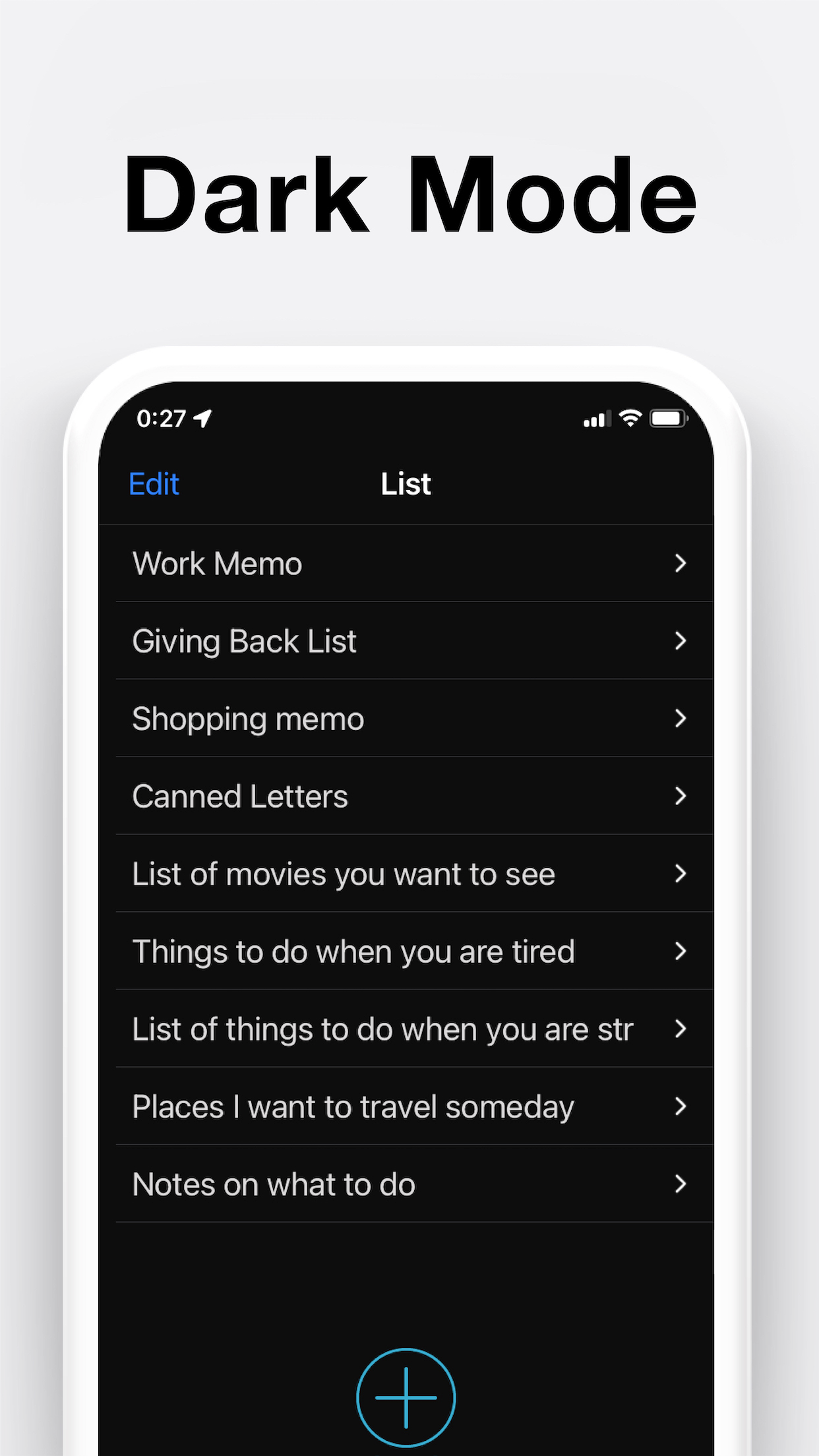Tap the clock showing 0:27

pos(160,417)
